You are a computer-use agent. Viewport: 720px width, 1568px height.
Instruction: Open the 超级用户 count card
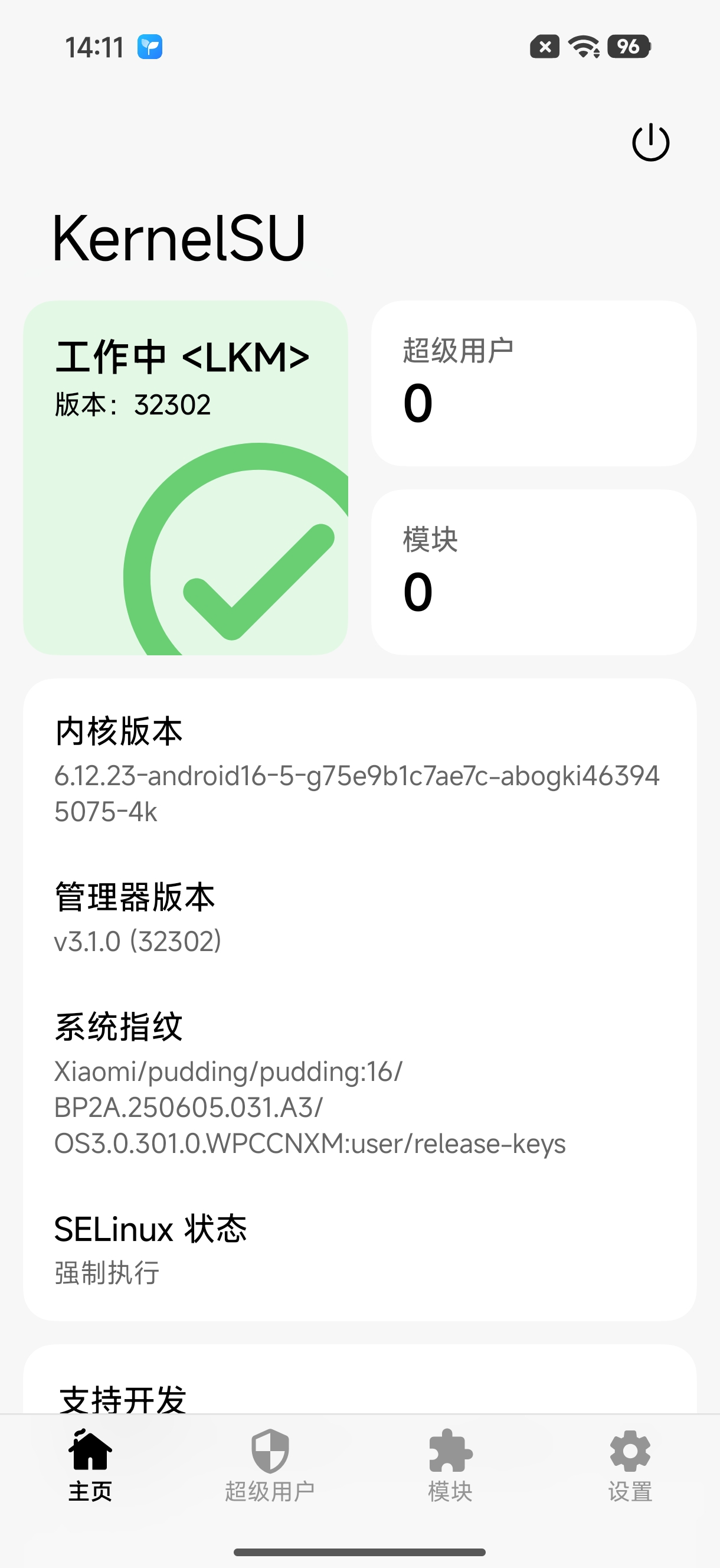coord(533,384)
